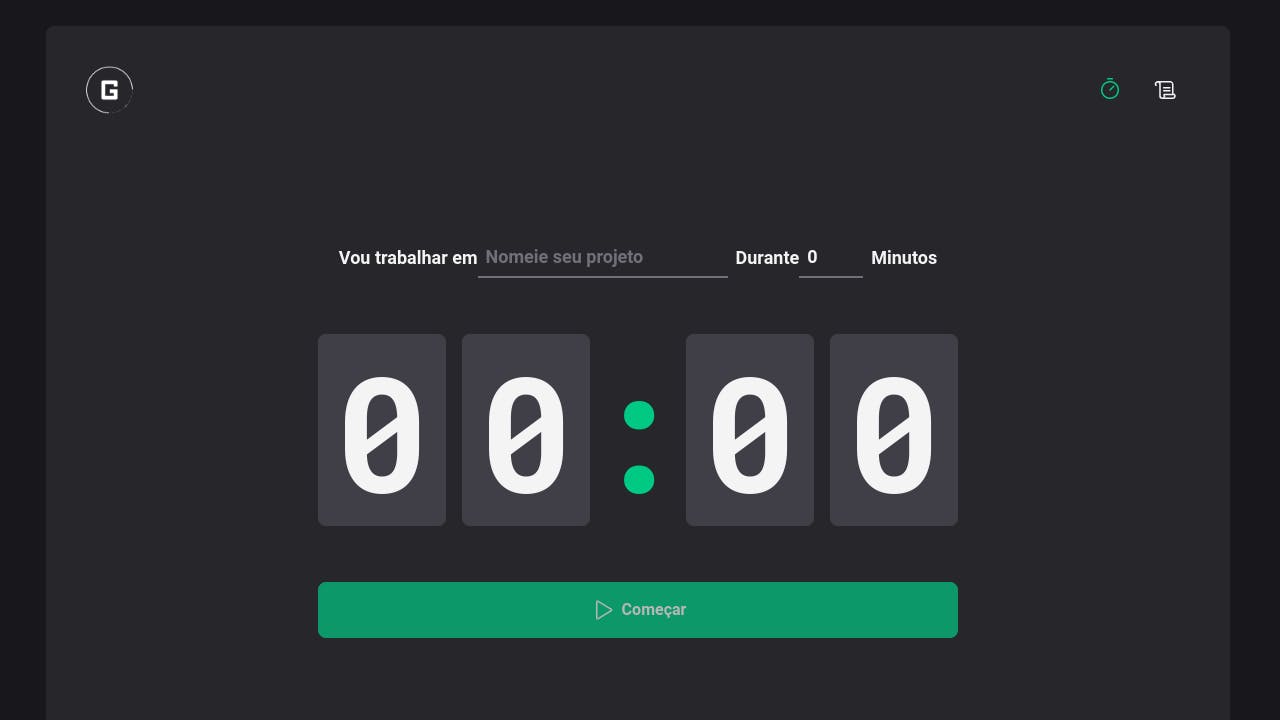Tap the minutes amount field
Viewport: 1280px width, 720px height.
(830, 257)
